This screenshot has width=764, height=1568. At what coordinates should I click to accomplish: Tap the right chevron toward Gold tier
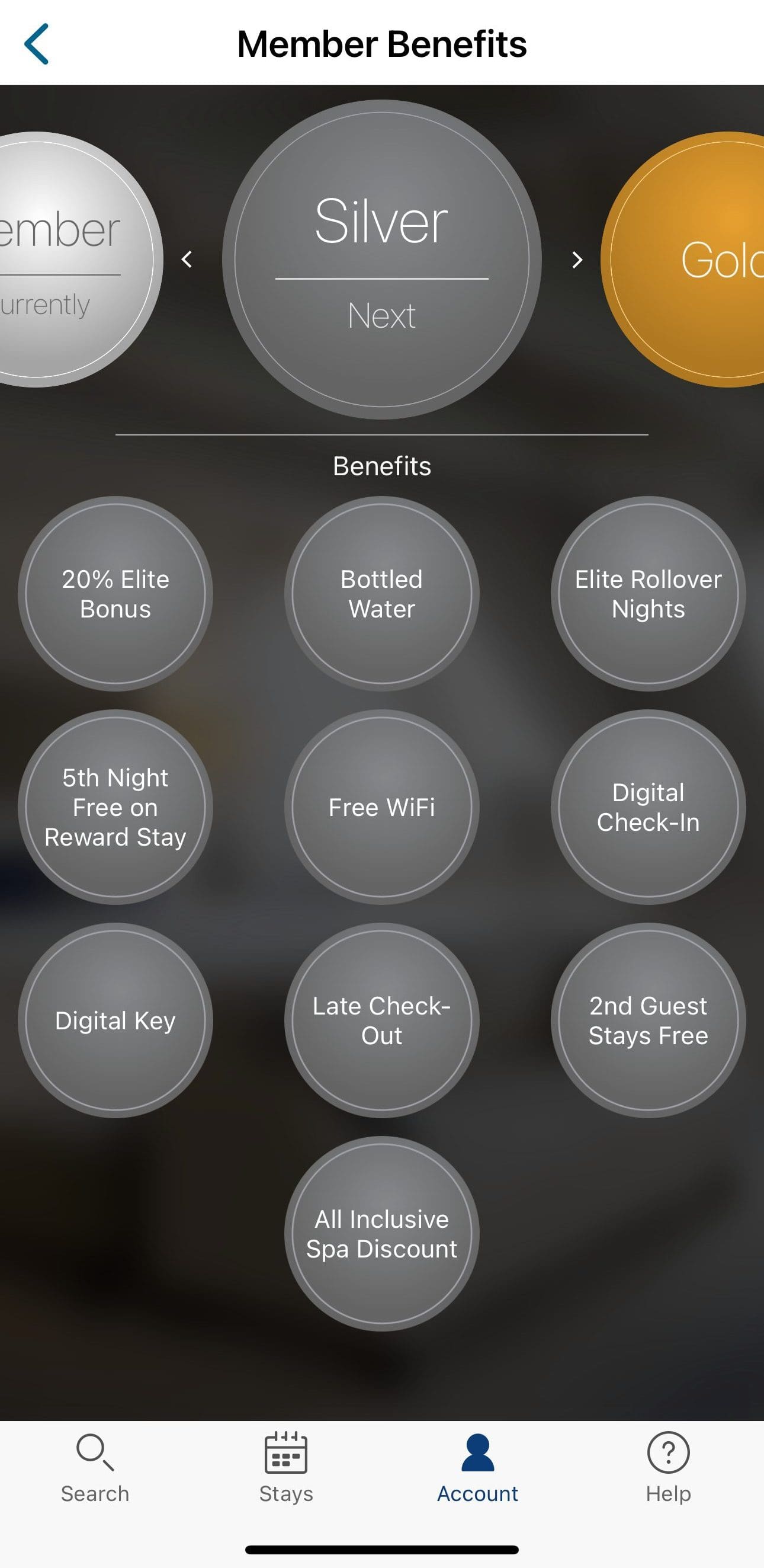point(577,260)
